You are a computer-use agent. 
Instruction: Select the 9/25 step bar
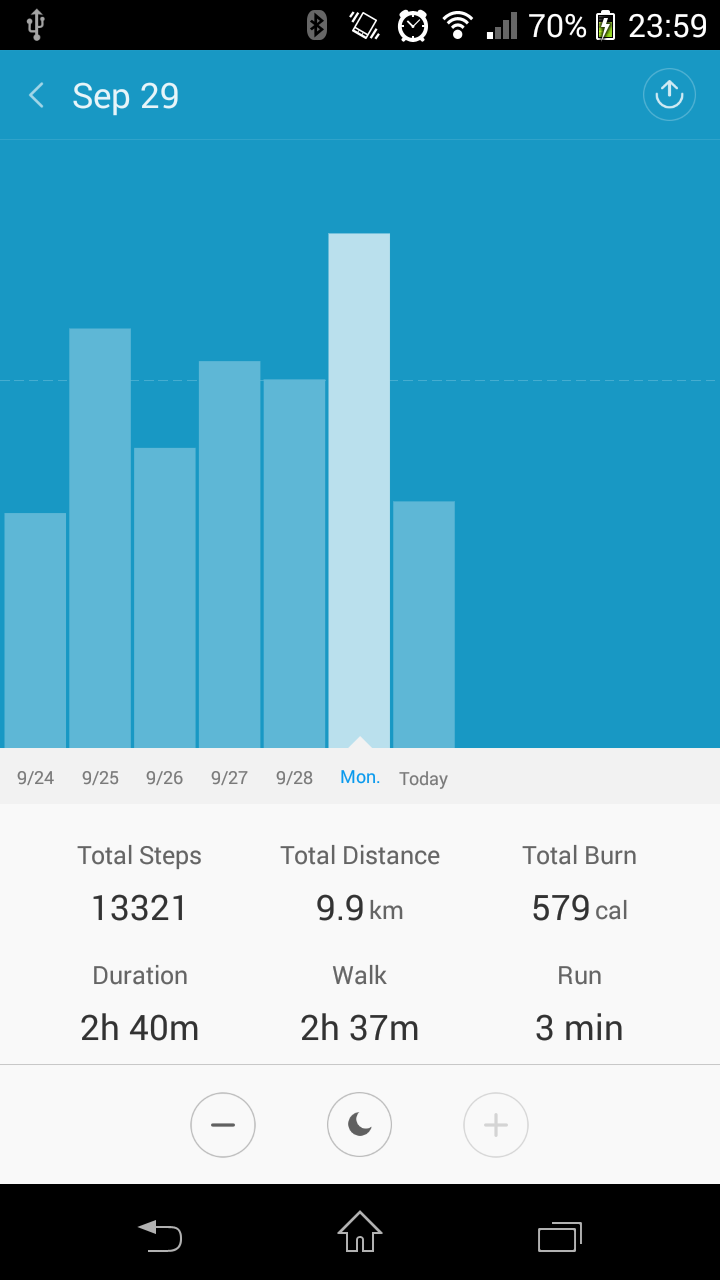coord(100,538)
